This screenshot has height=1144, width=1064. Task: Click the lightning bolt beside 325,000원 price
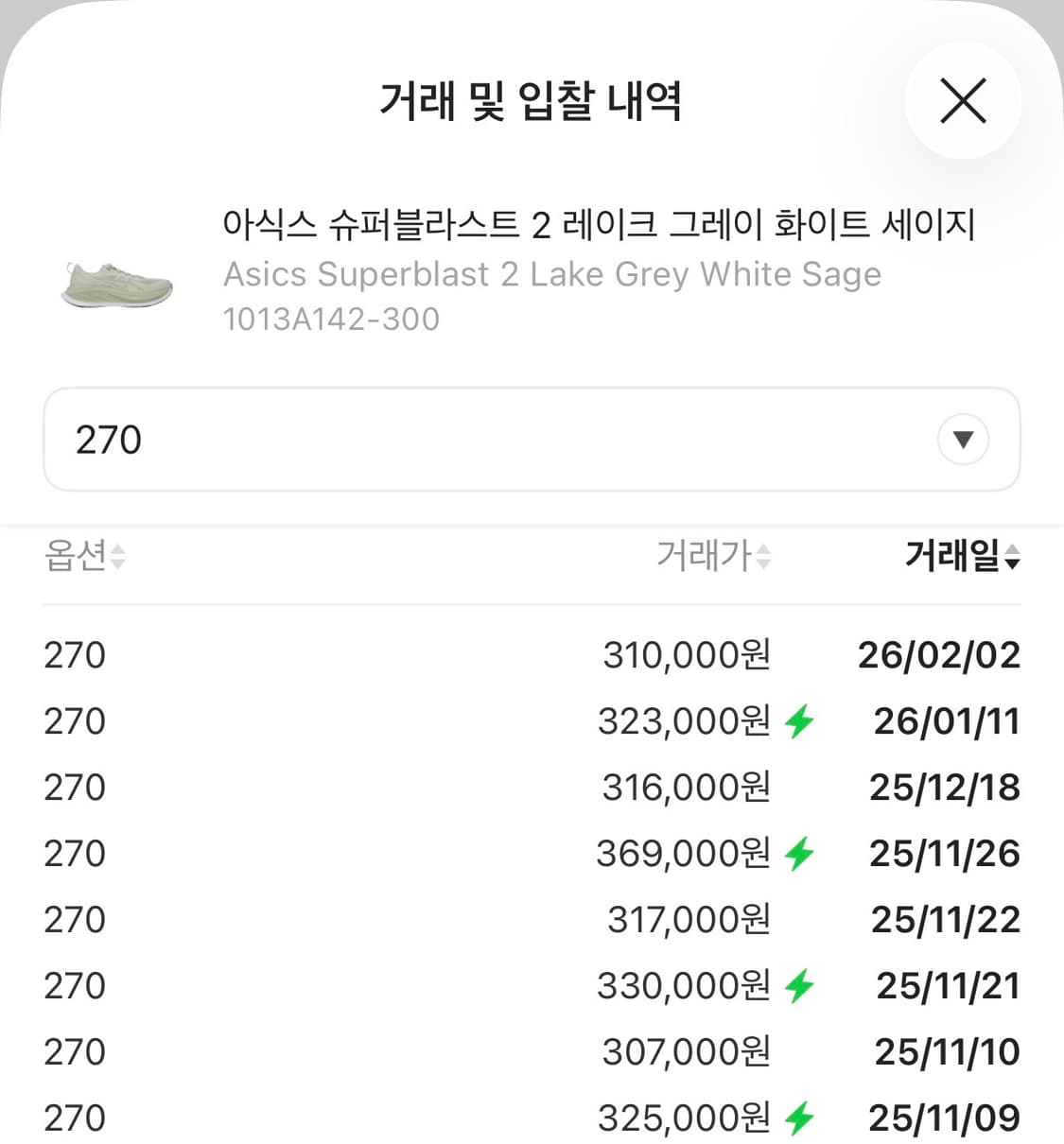799,1118
